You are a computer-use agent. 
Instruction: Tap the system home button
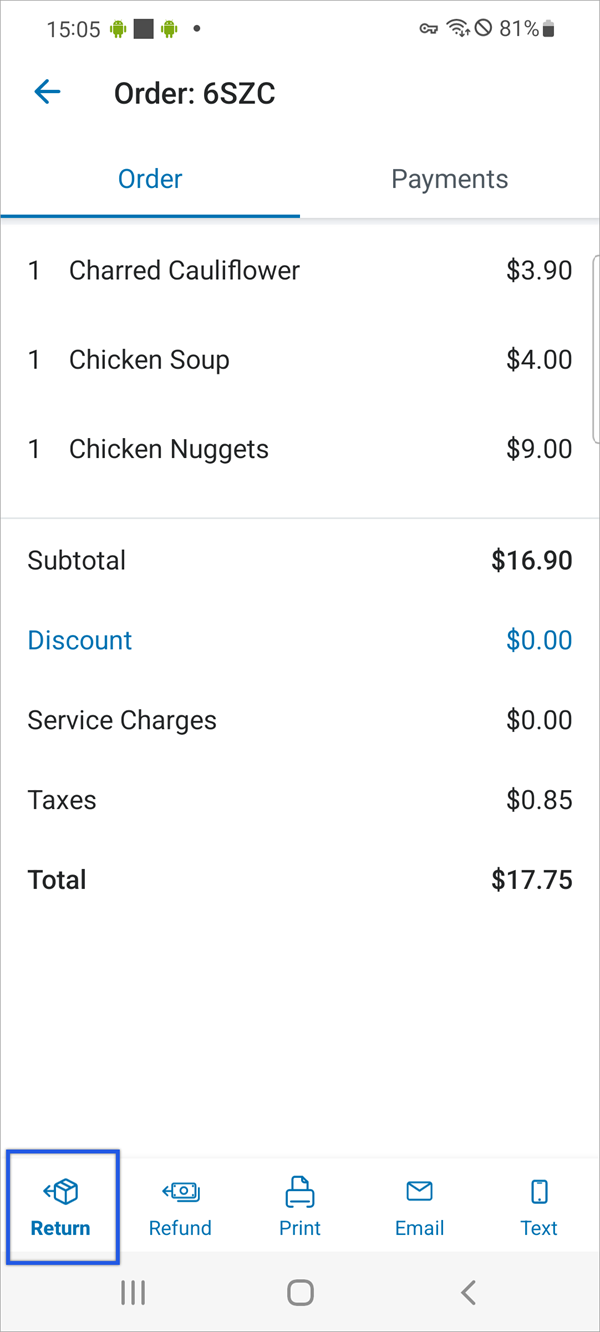pos(300,1293)
